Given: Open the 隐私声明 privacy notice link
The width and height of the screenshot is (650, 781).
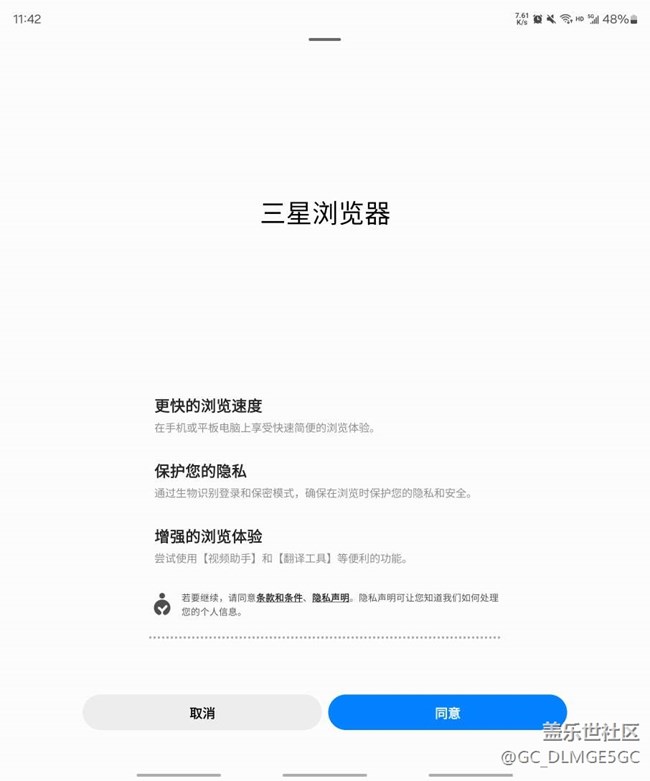Looking at the screenshot, I should click(x=330, y=598).
